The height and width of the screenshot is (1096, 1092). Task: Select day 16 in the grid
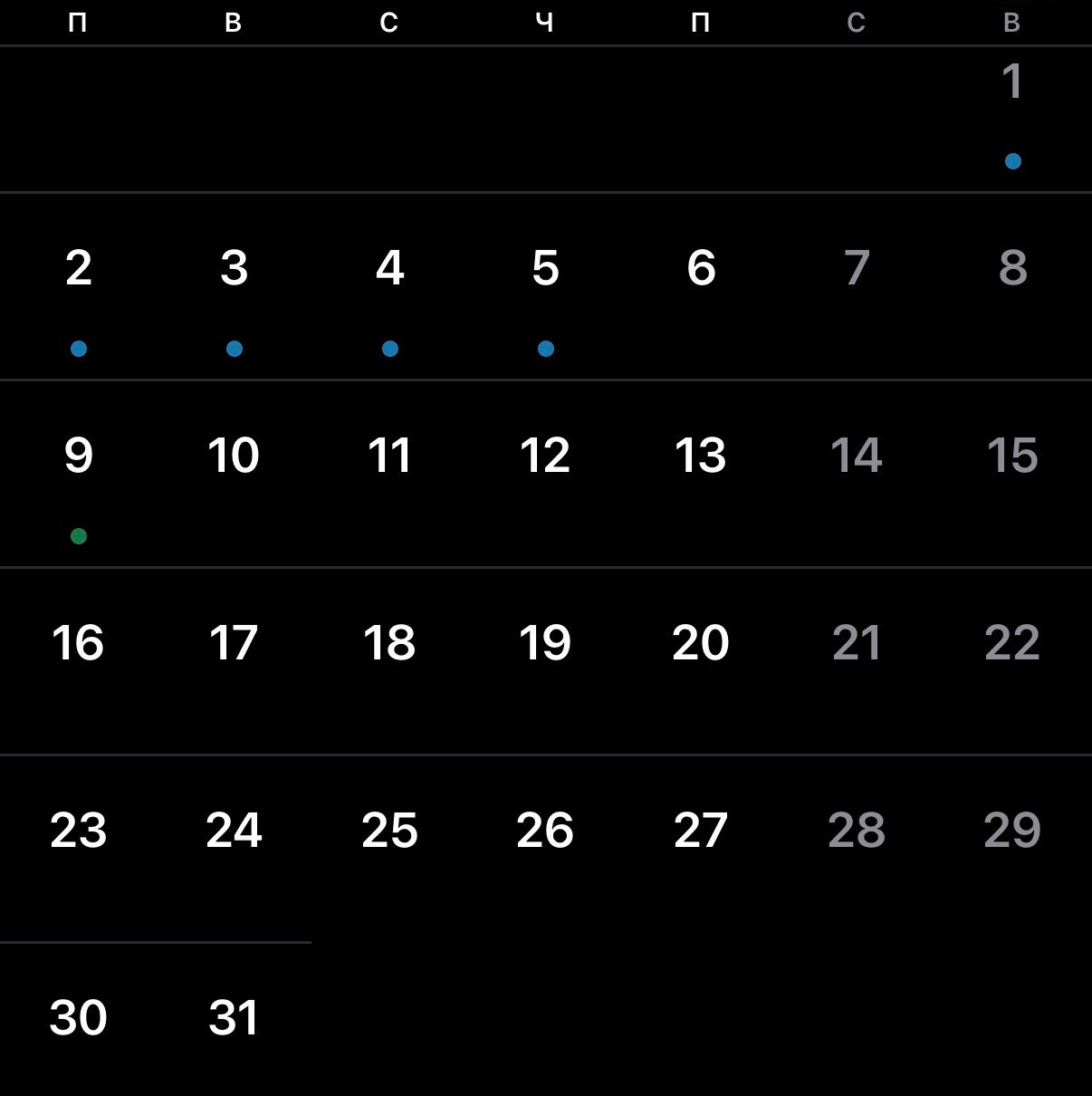(79, 643)
